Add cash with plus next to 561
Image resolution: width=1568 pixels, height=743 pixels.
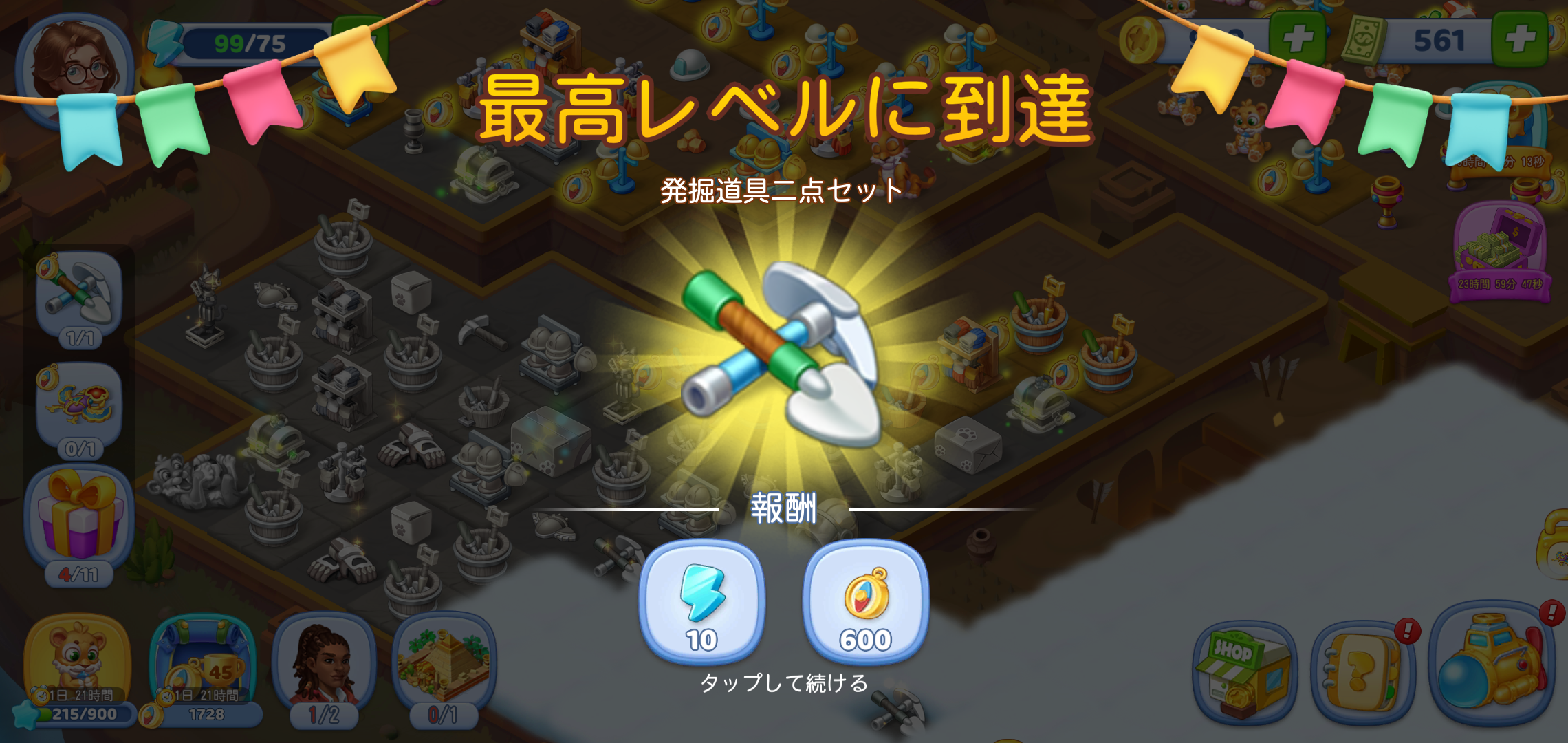pos(1519,40)
